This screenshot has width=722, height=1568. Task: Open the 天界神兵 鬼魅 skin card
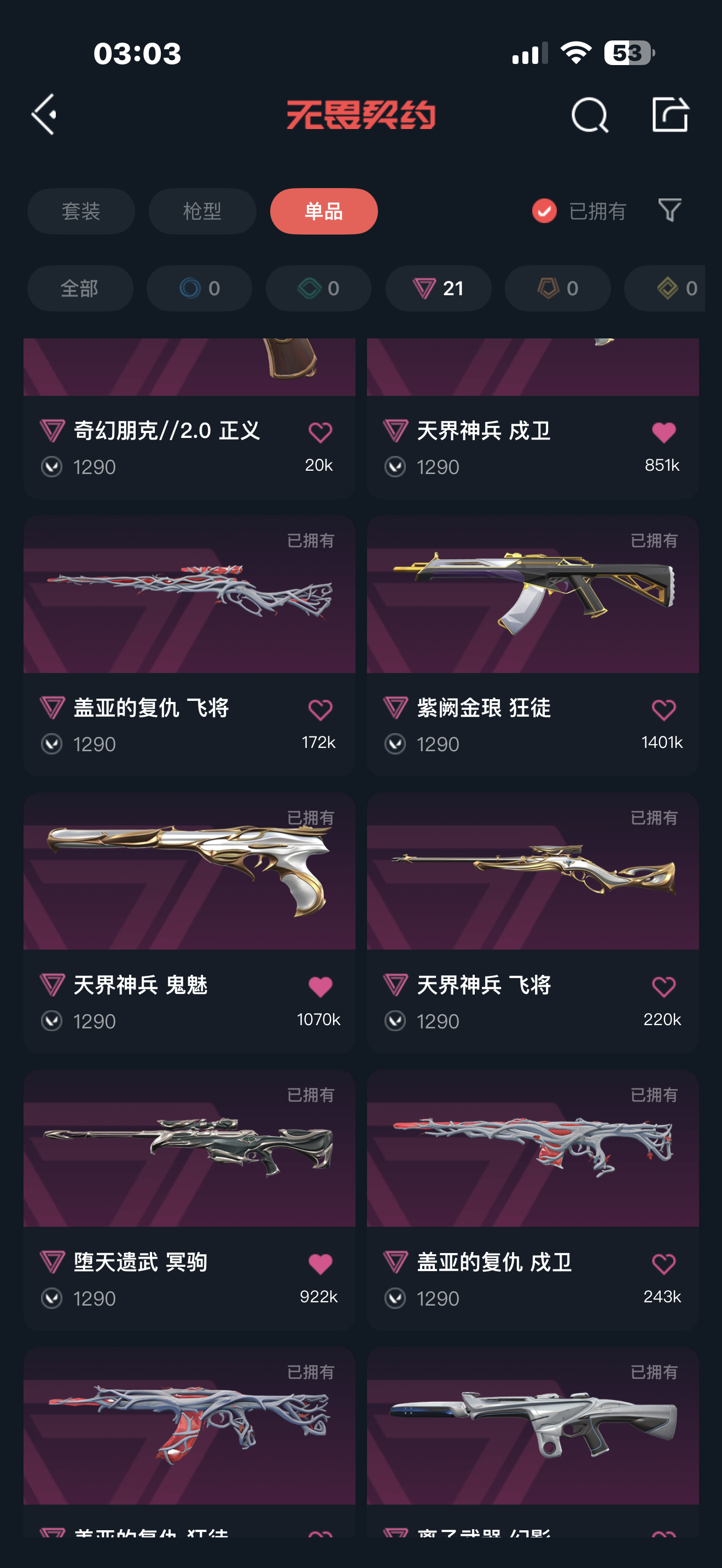pyautogui.click(x=189, y=923)
